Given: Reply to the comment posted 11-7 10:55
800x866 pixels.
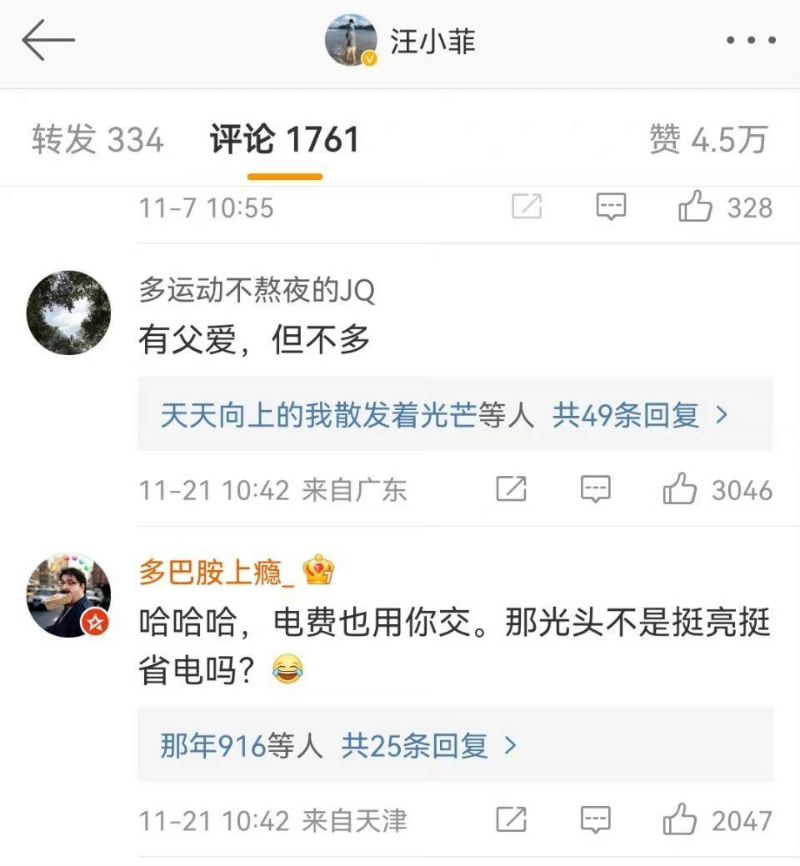Looking at the screenshot, I should (x=611, y=208).
